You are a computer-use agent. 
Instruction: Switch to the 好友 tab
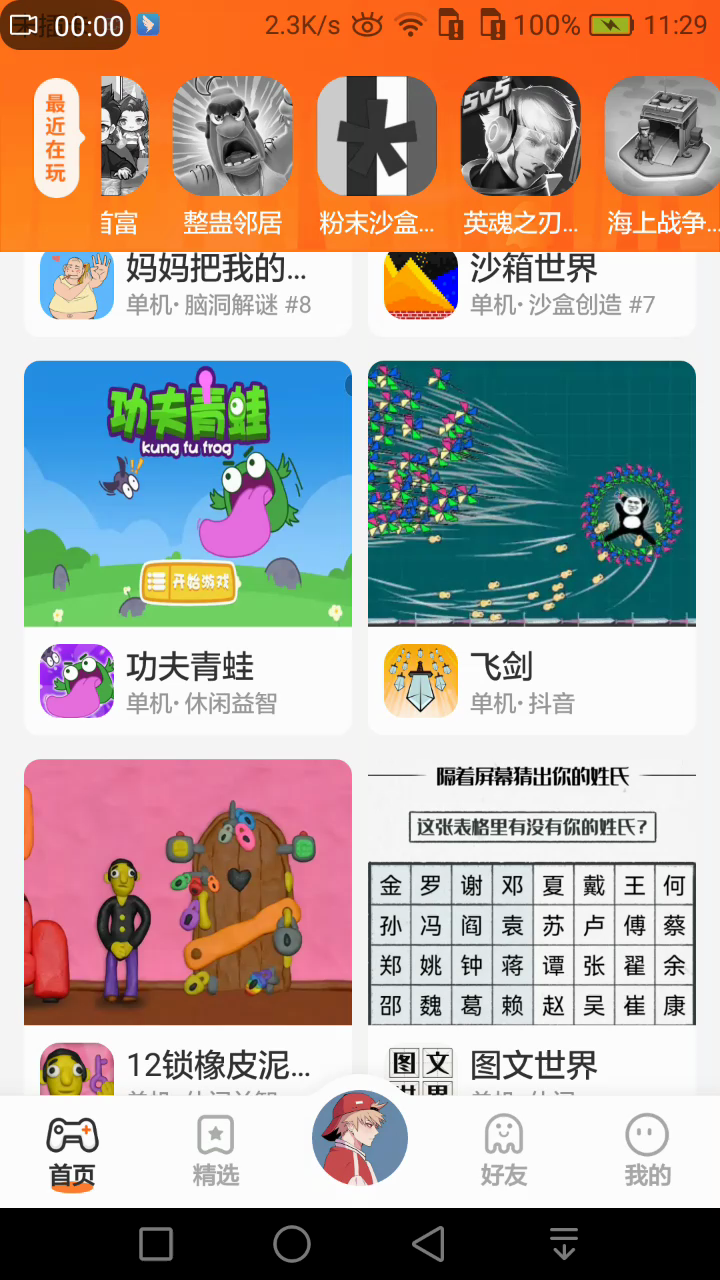coord(504,1152)
